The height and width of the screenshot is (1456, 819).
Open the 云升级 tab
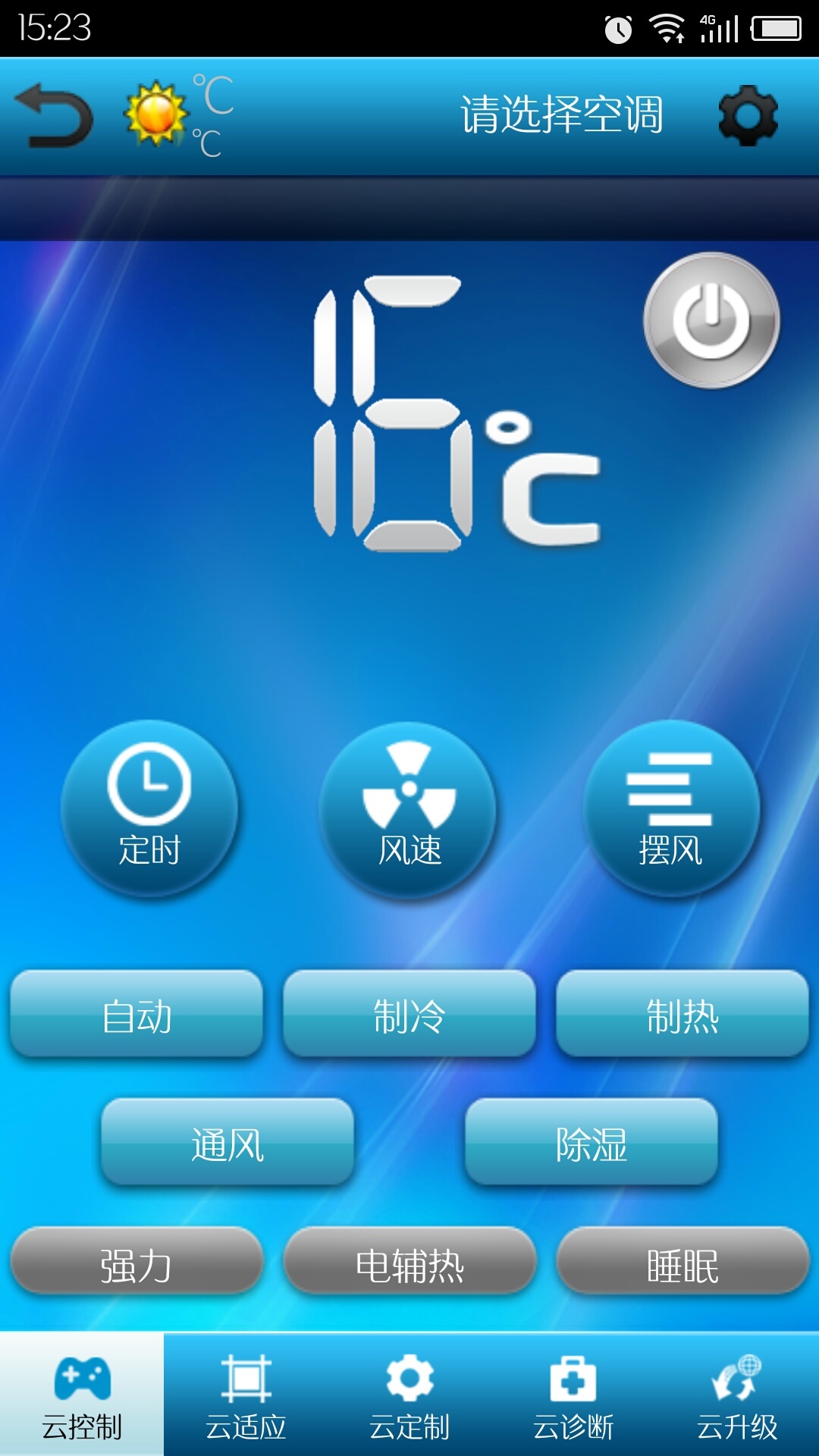(x=737, y=1395)
